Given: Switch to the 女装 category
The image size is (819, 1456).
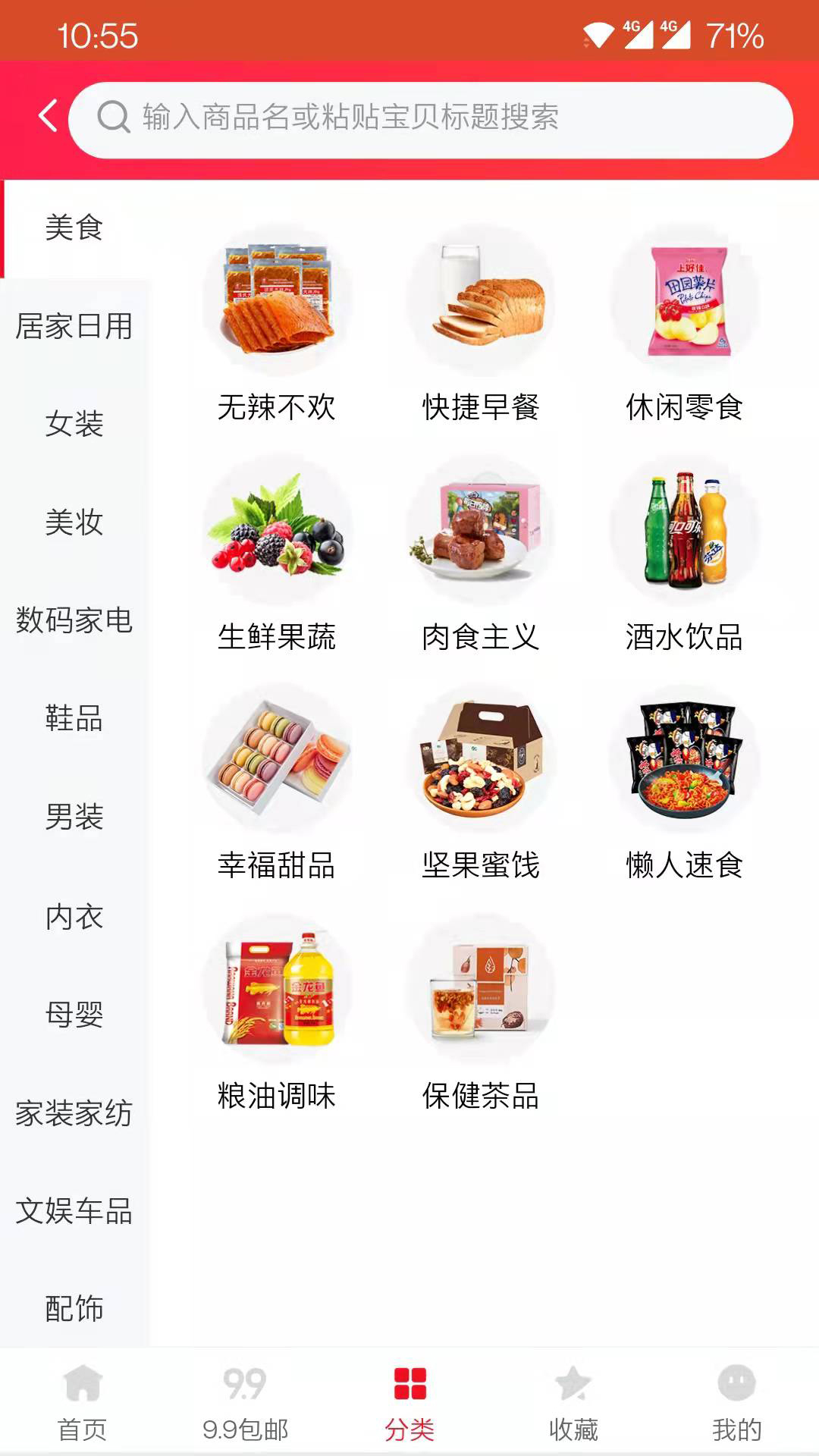Looking at the screenshot, I should (74, 424).
